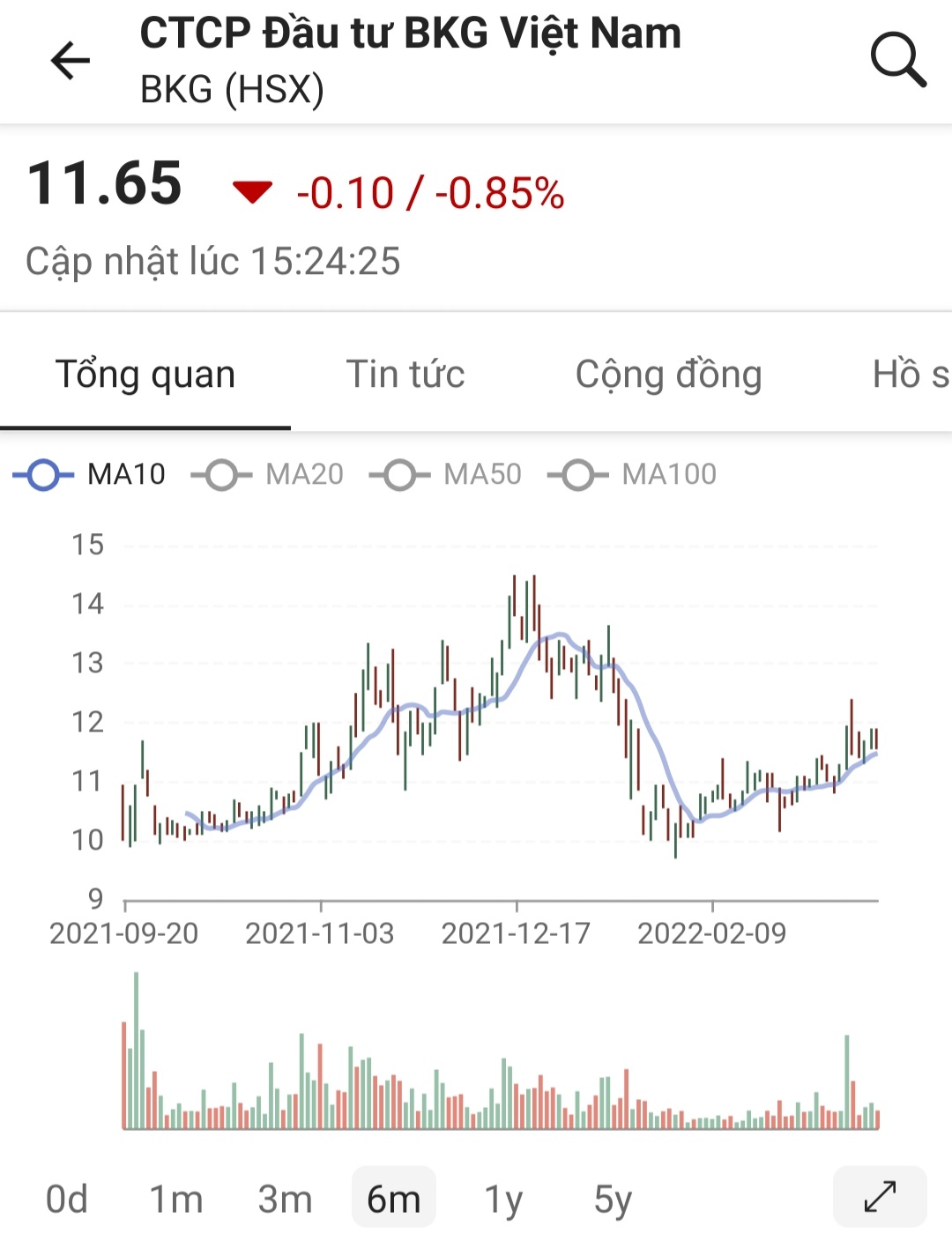The image size is (952, 1256).
Task: Select the Tổng quan tab
Action: (145, 375)
